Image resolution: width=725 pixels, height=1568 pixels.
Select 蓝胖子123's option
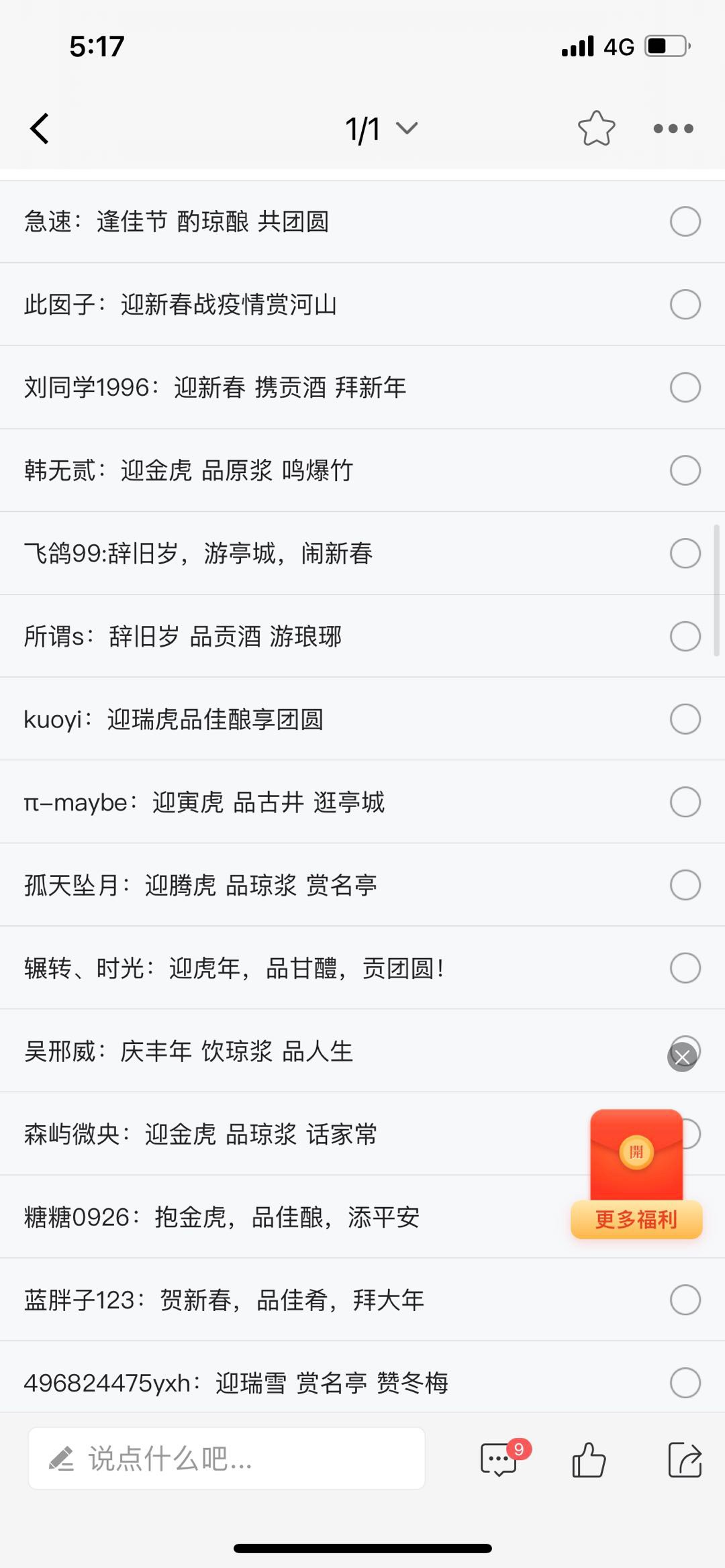tap(685, 1300)
